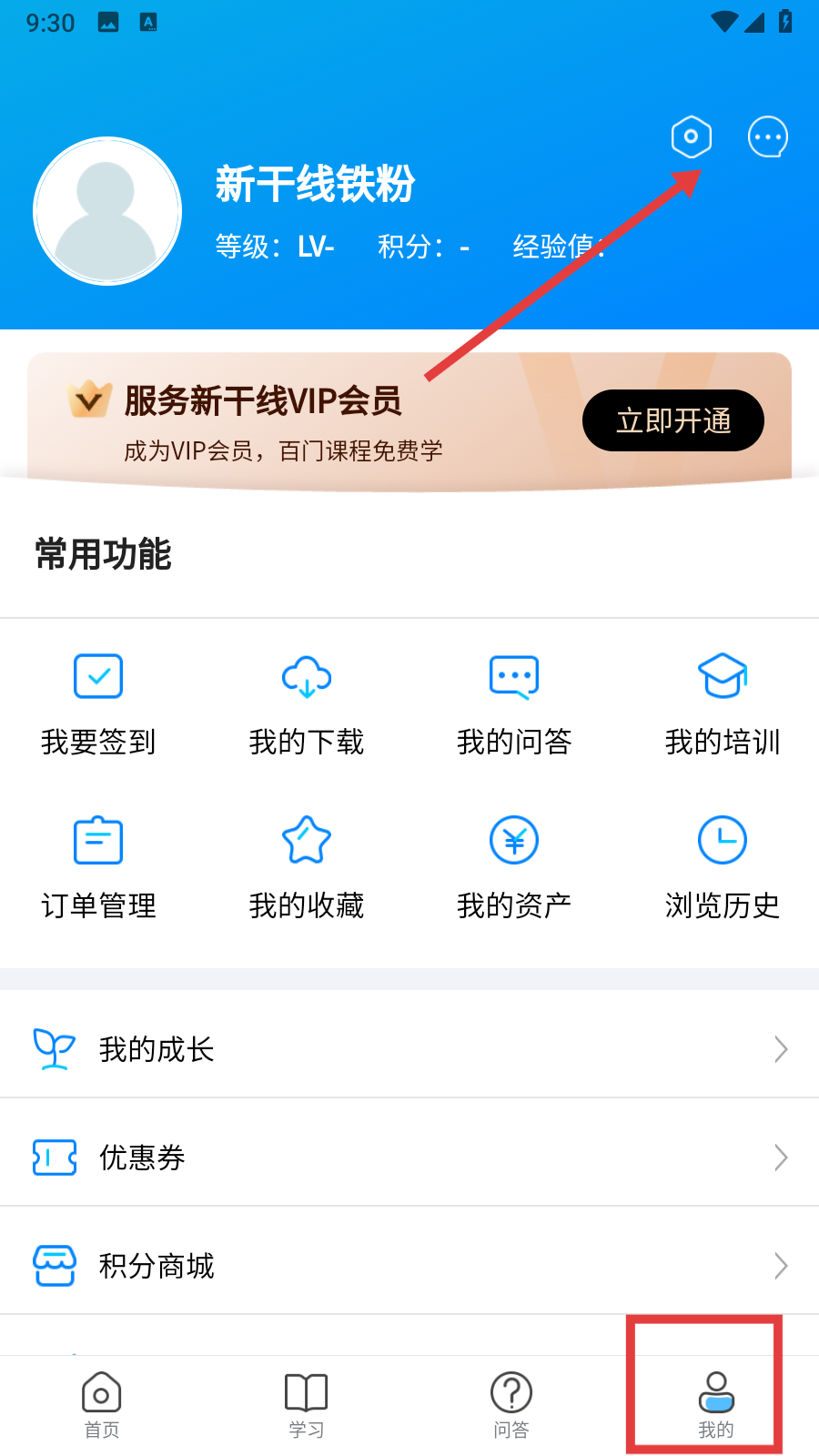Viewport: 819px width, 1456px height.
Task: Switch to the 问答 Q&A tab
Action: click(511, 1405)
